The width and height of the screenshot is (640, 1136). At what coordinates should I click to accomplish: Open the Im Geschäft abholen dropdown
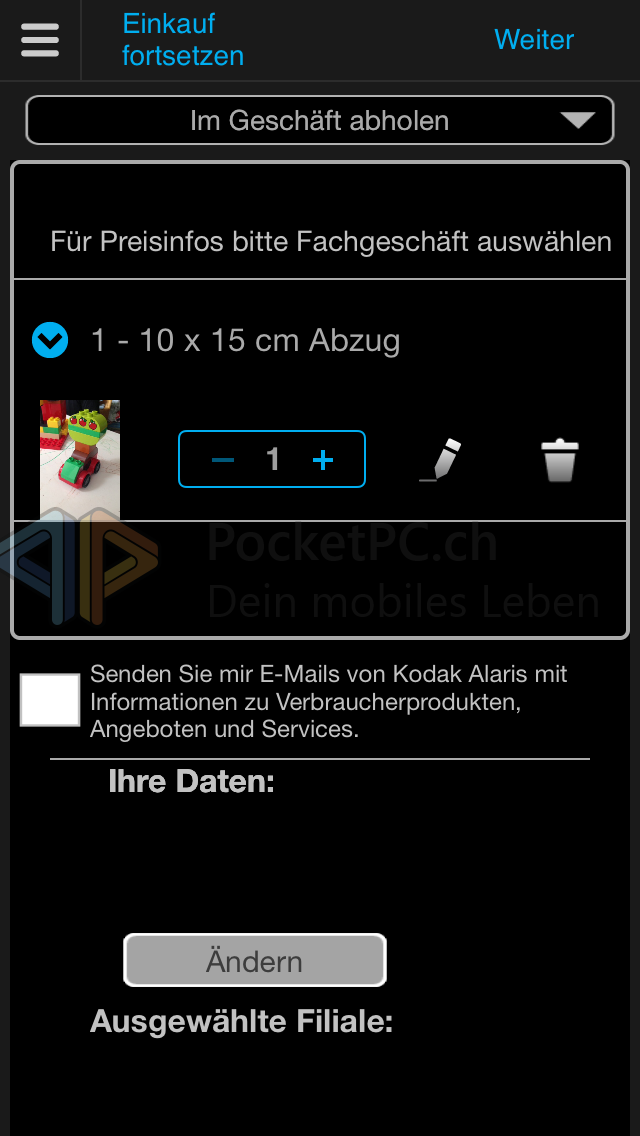320,120
